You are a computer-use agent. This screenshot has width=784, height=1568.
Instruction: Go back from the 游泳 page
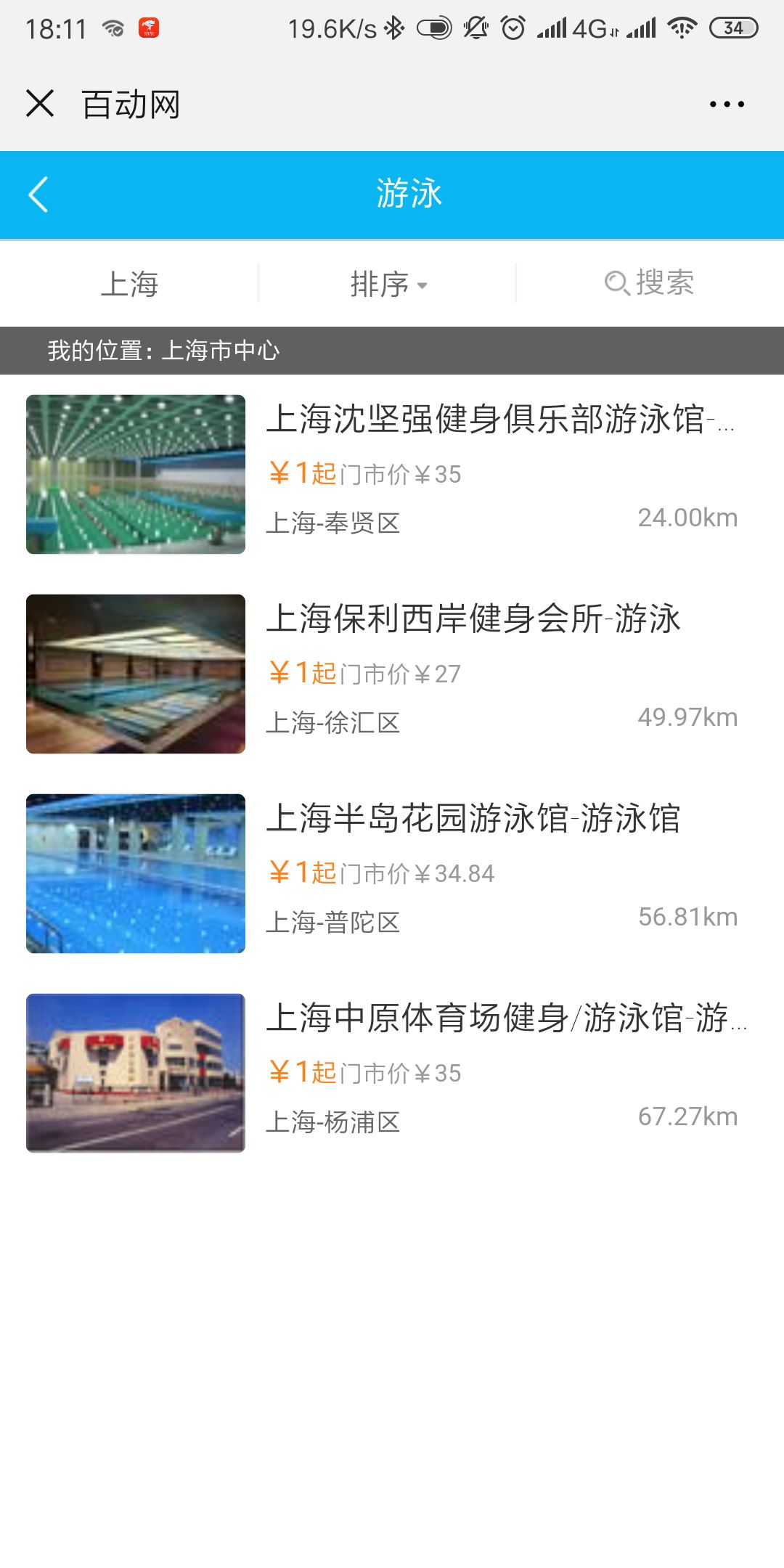[x=38, y=195]
